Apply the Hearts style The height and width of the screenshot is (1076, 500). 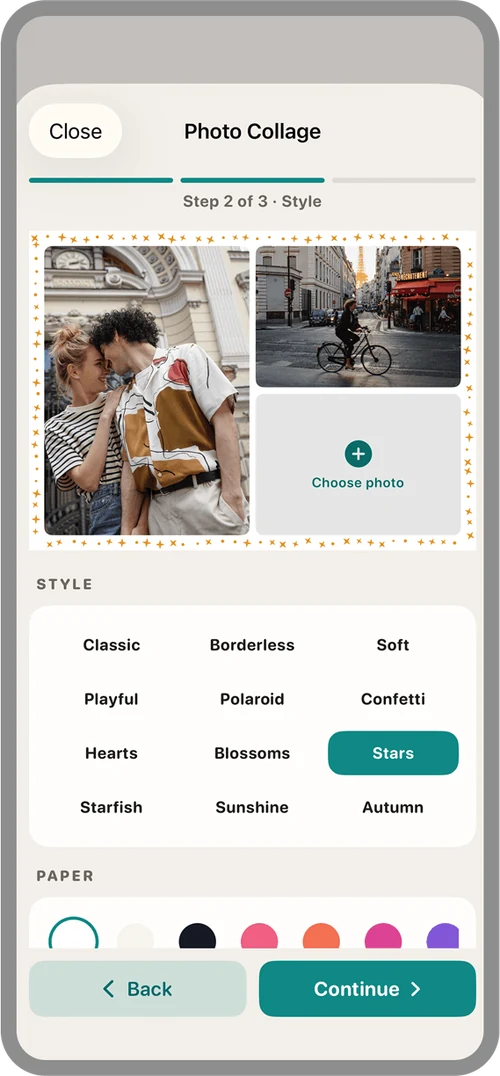[112, 753]
